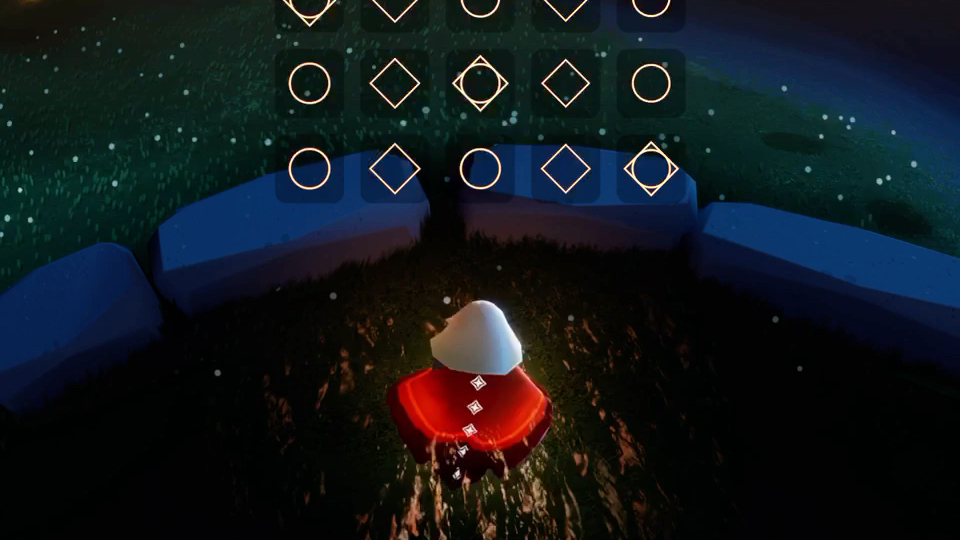Play the last diamond note of the middle row

tap(566, 83)
